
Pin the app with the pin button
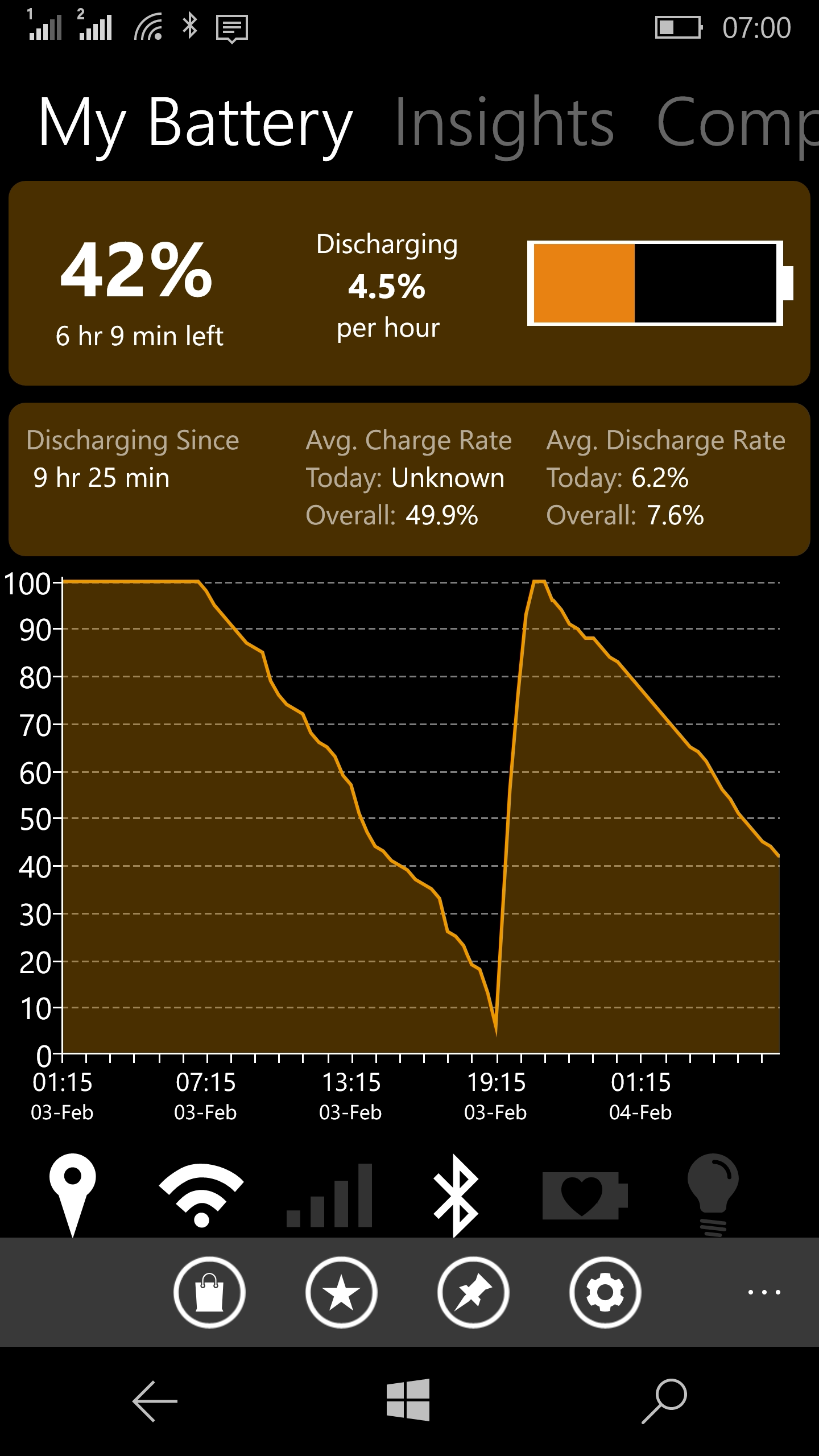click(473, 1292)
